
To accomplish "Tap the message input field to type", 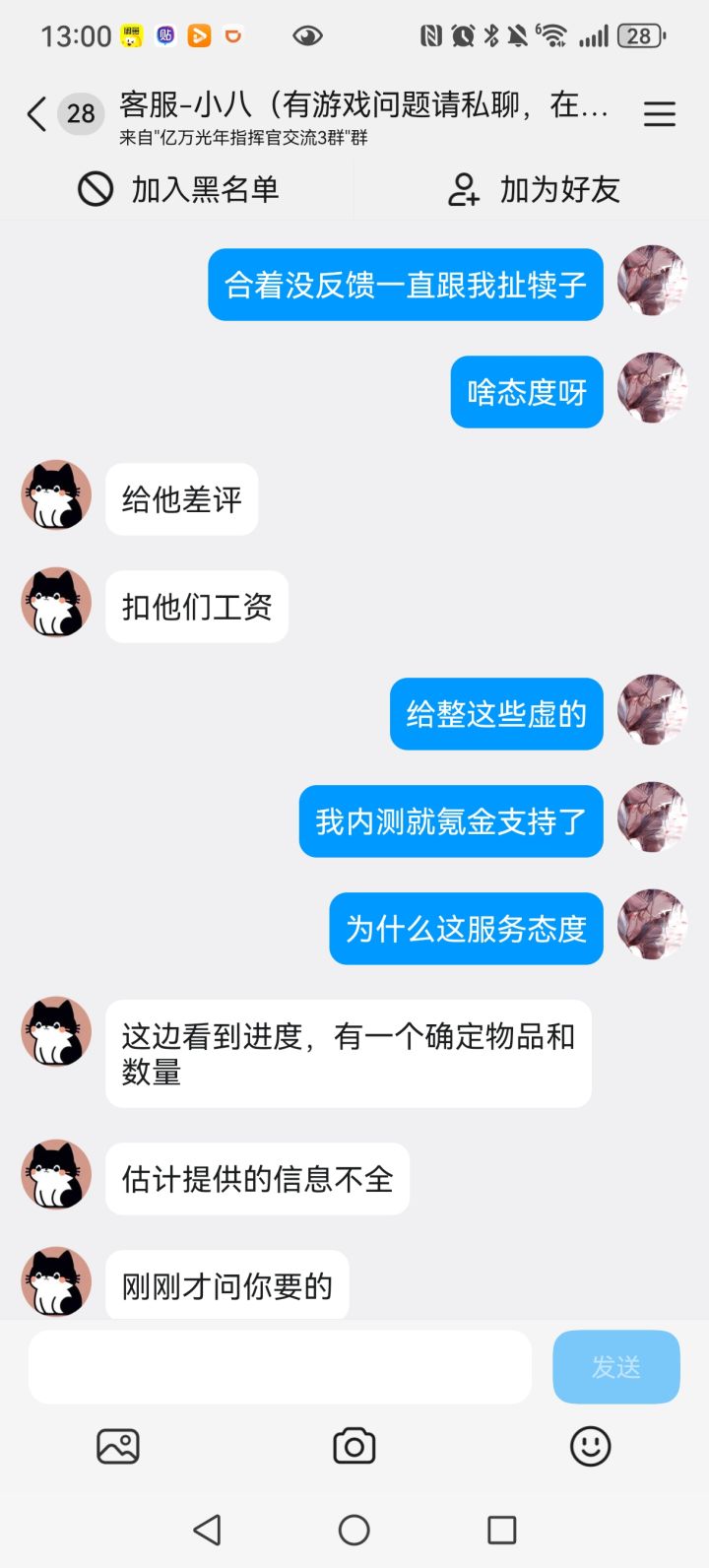I will tap(279, 1366).
